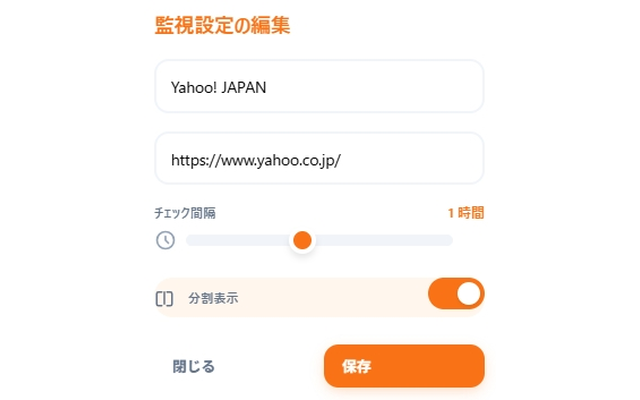This screenshot has height=400, width=640.
Task: Tap 閉じる to close the dialog
Action: coord(193,366)
